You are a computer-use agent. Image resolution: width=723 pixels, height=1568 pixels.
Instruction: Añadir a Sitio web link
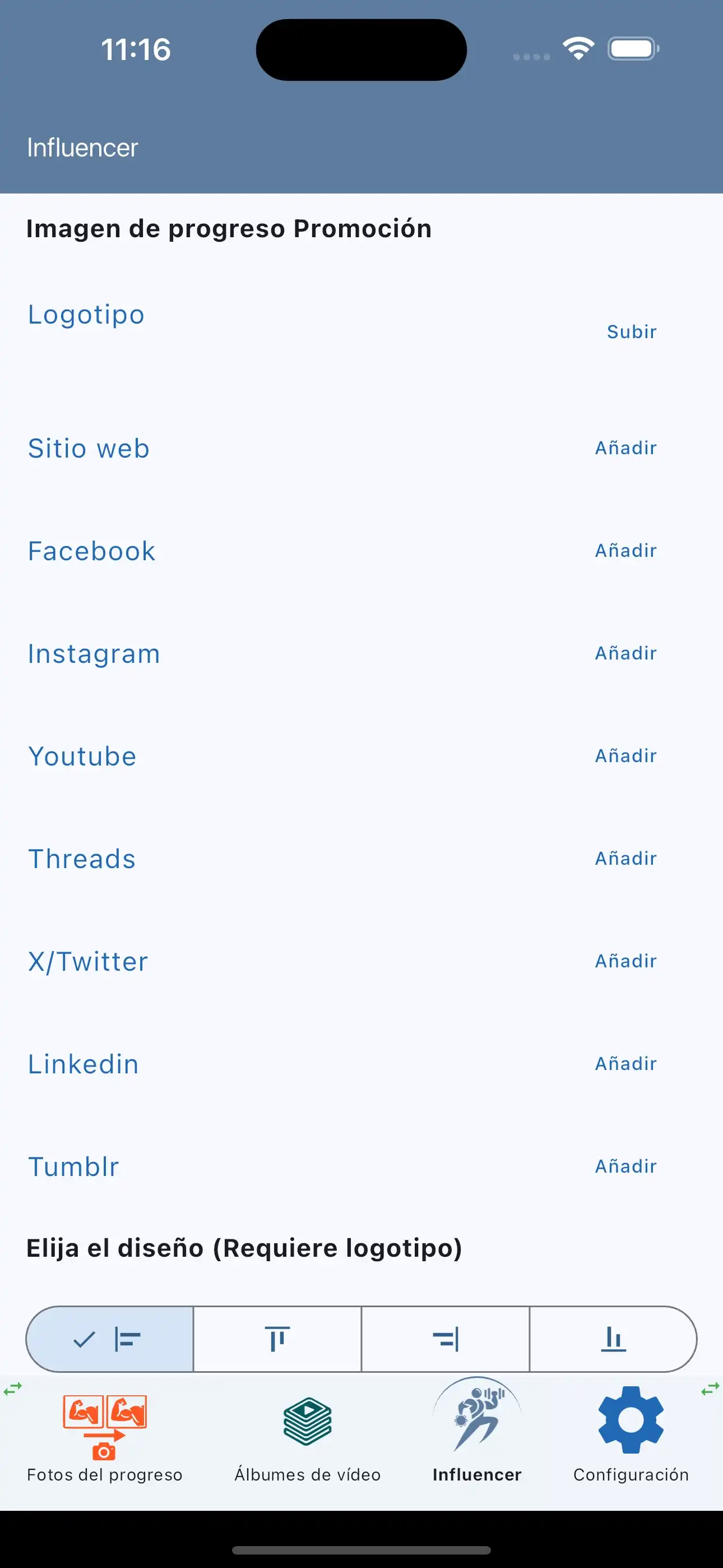[x=625, y=448]
